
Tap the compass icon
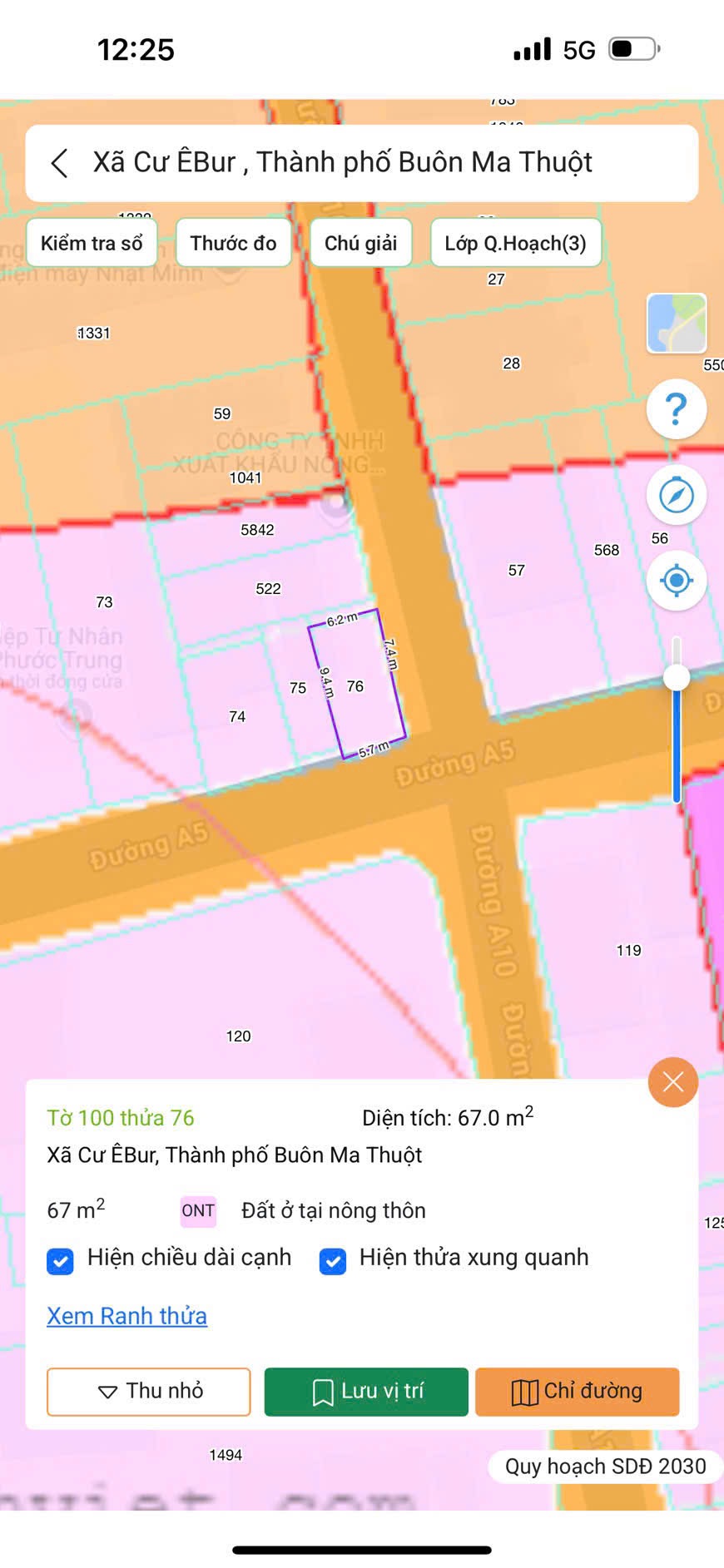(676, 495)
